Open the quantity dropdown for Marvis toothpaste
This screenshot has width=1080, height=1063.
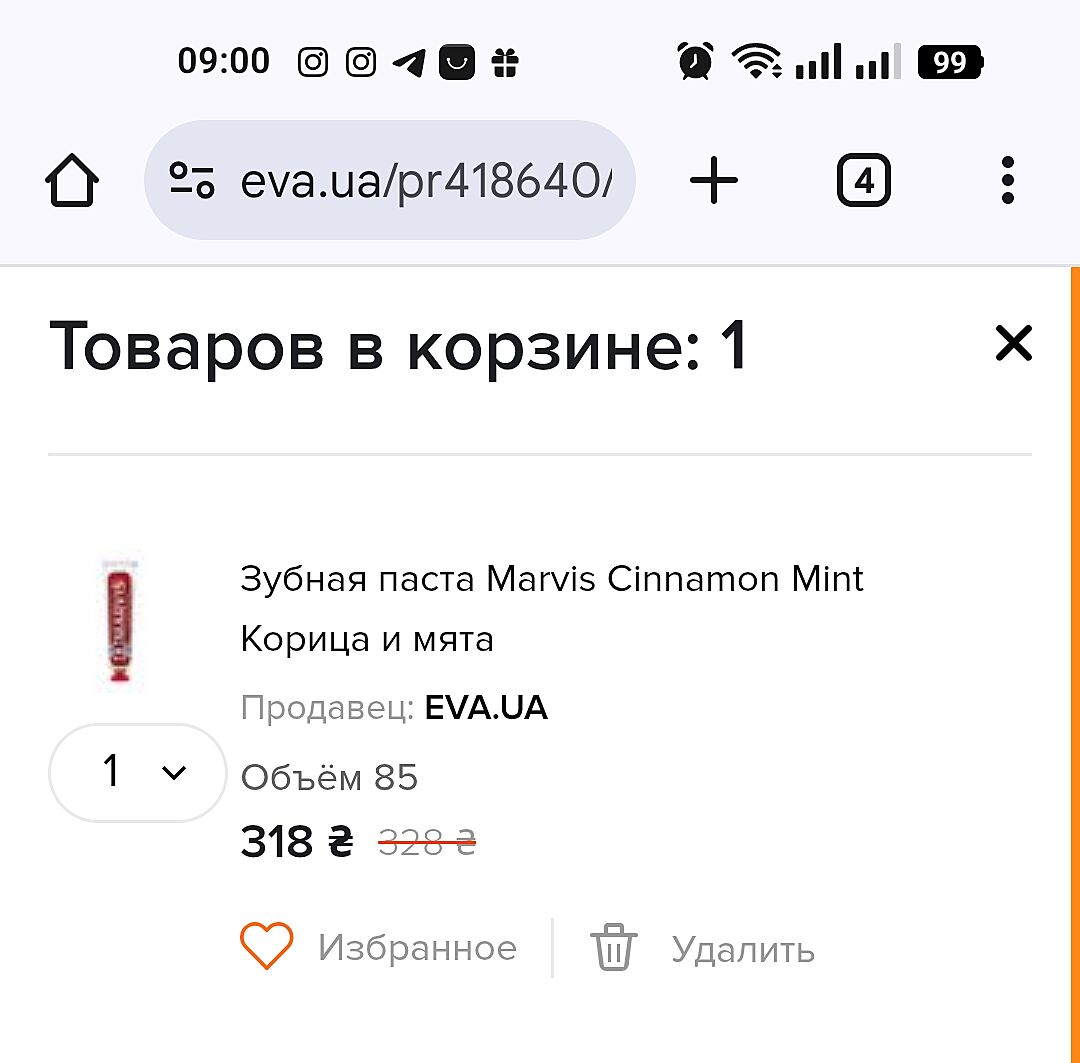pos(138,773)
